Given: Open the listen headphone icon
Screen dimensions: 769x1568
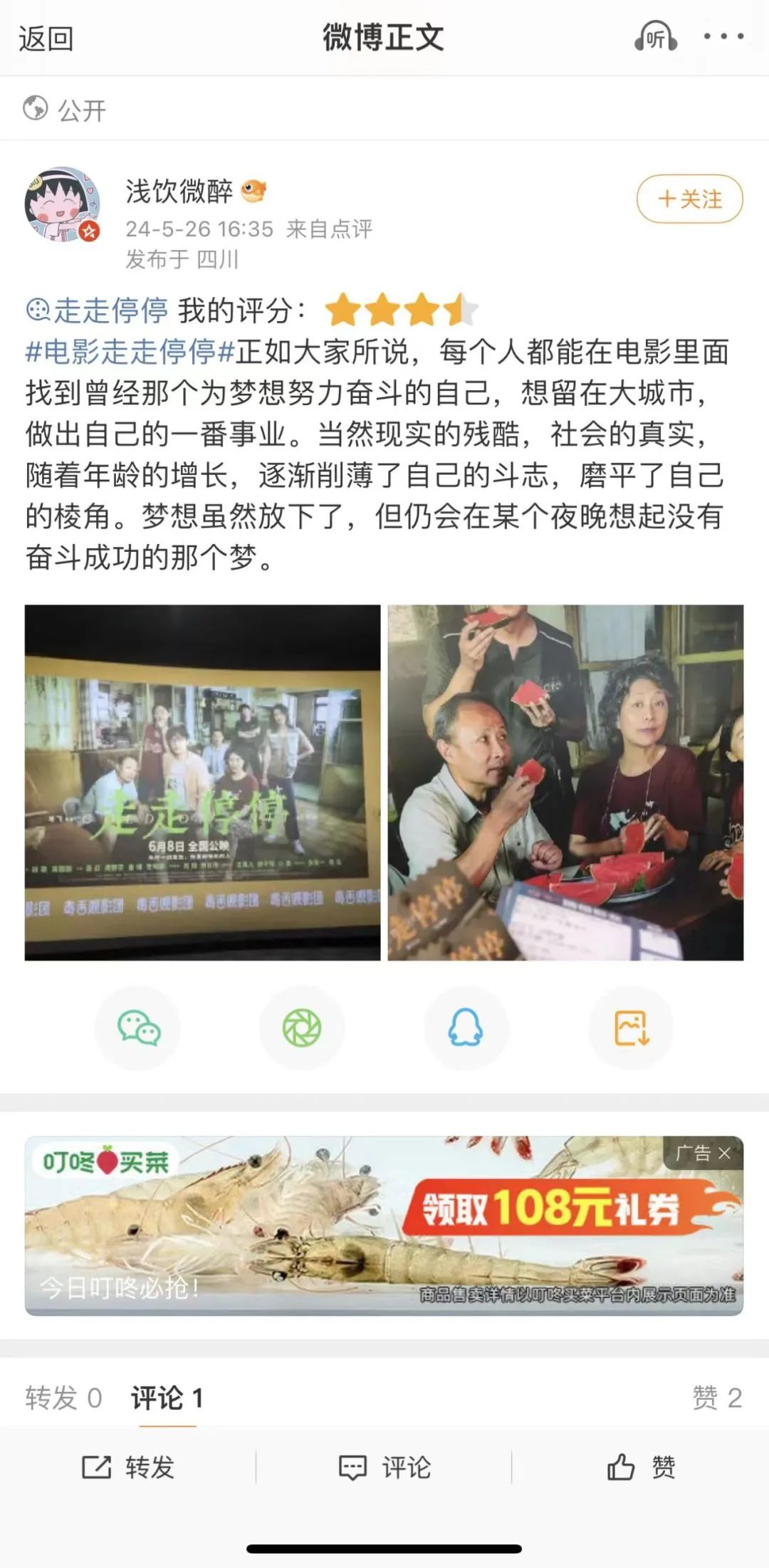Looking at the screenshot, I should pyautogui.click(x=656, y=37).
